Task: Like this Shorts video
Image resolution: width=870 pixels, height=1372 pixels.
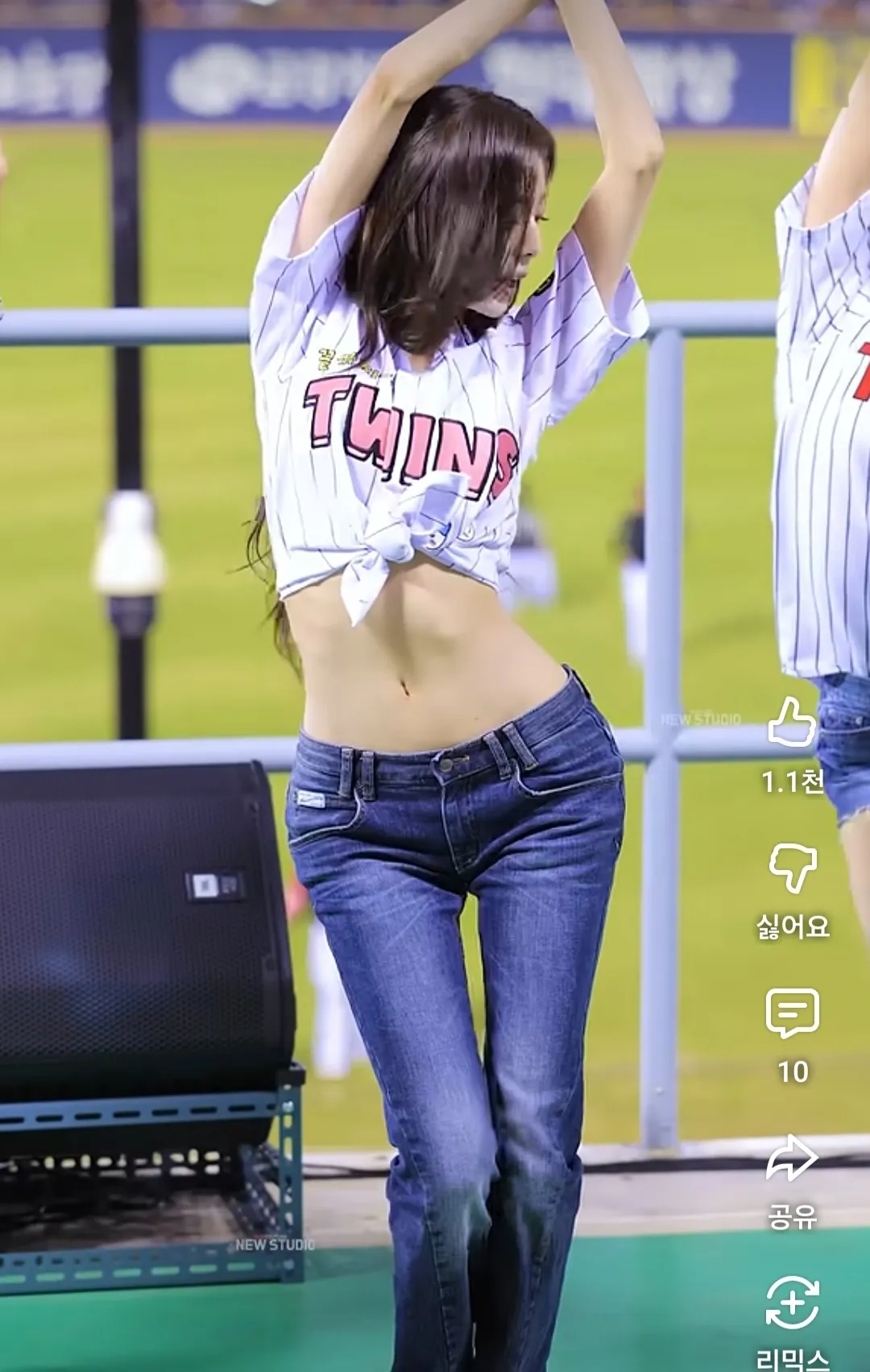Action: pyautogui.click(x=792, y=723)
